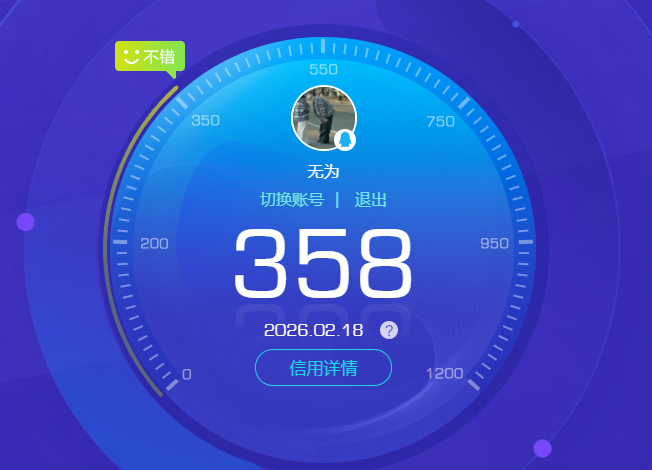
Task: Tap 退出 to log out
Action: 370,200
